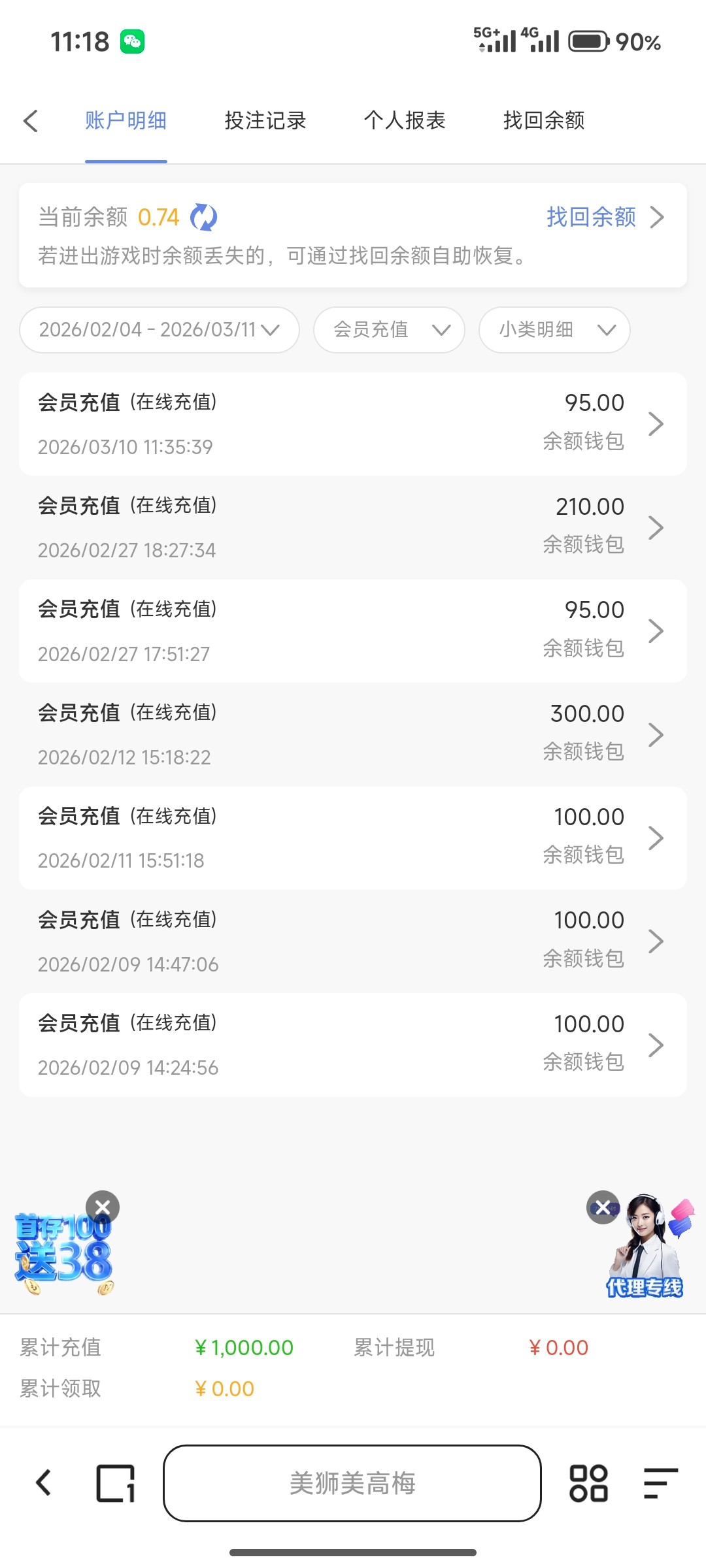This screenshot has height=1568, width=706.
Task: Open the browser menu icon
Action: 660,1483
